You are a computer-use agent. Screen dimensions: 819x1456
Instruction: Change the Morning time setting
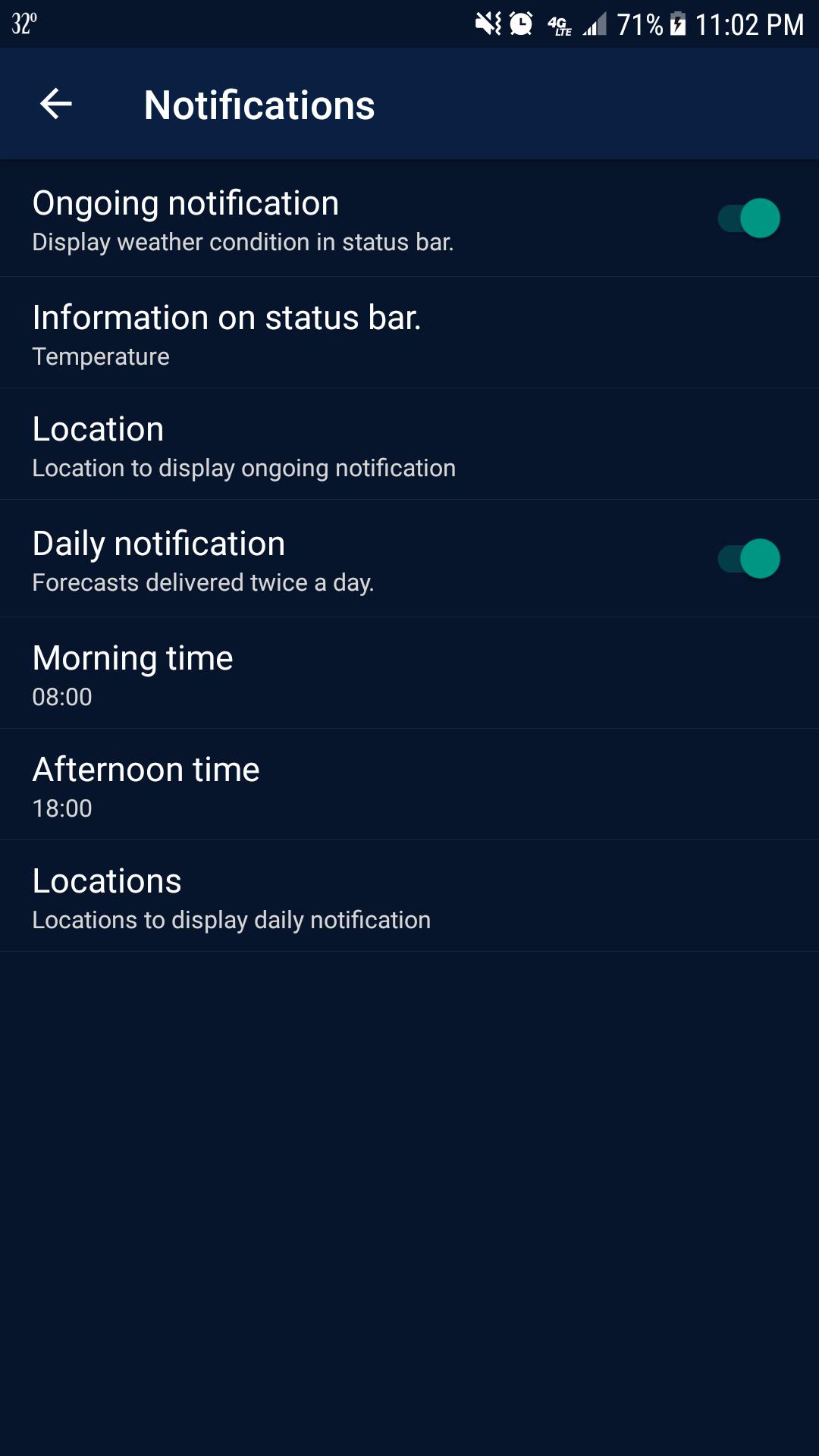pos(409,673)
